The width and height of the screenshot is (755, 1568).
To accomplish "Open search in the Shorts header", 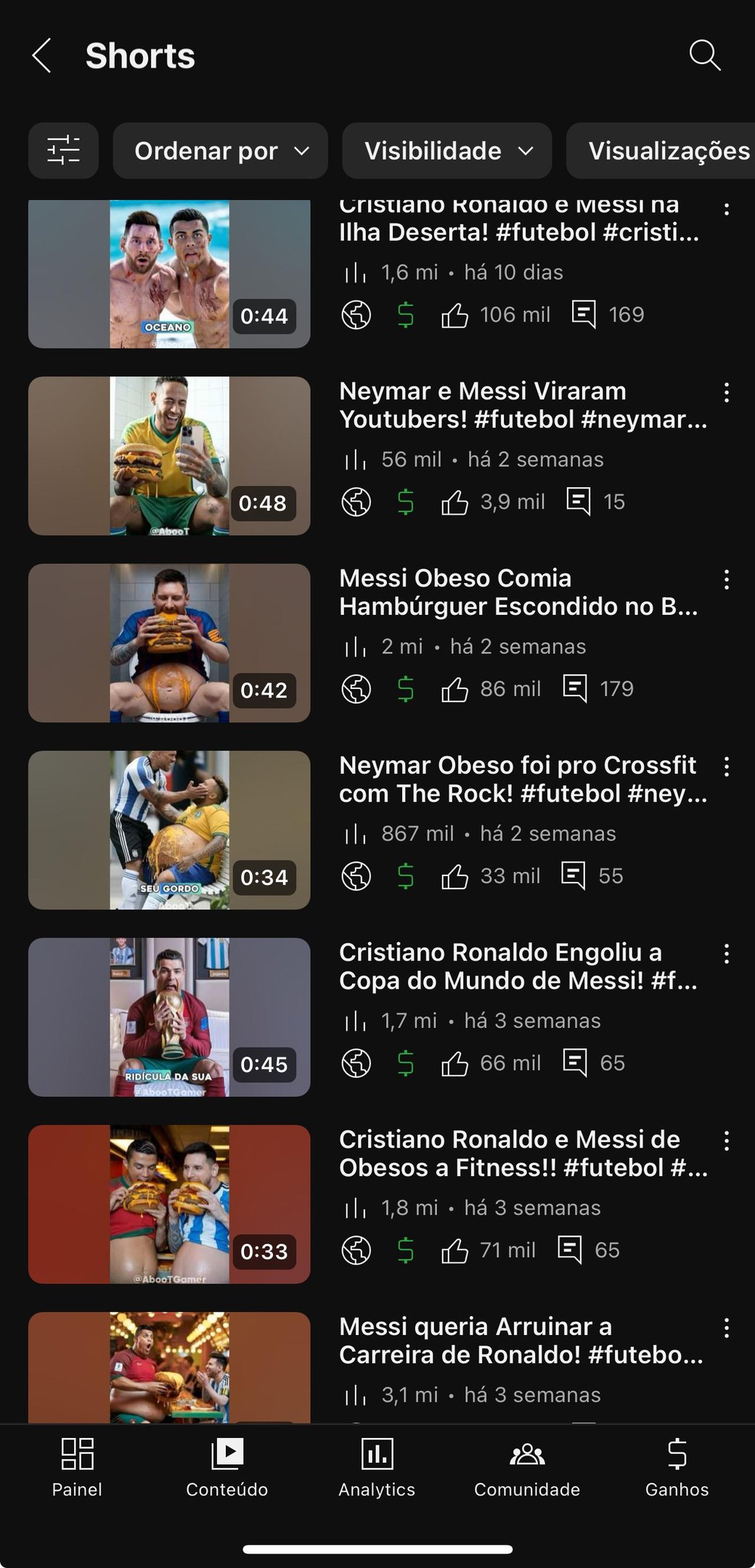I will tap(704, 55).
